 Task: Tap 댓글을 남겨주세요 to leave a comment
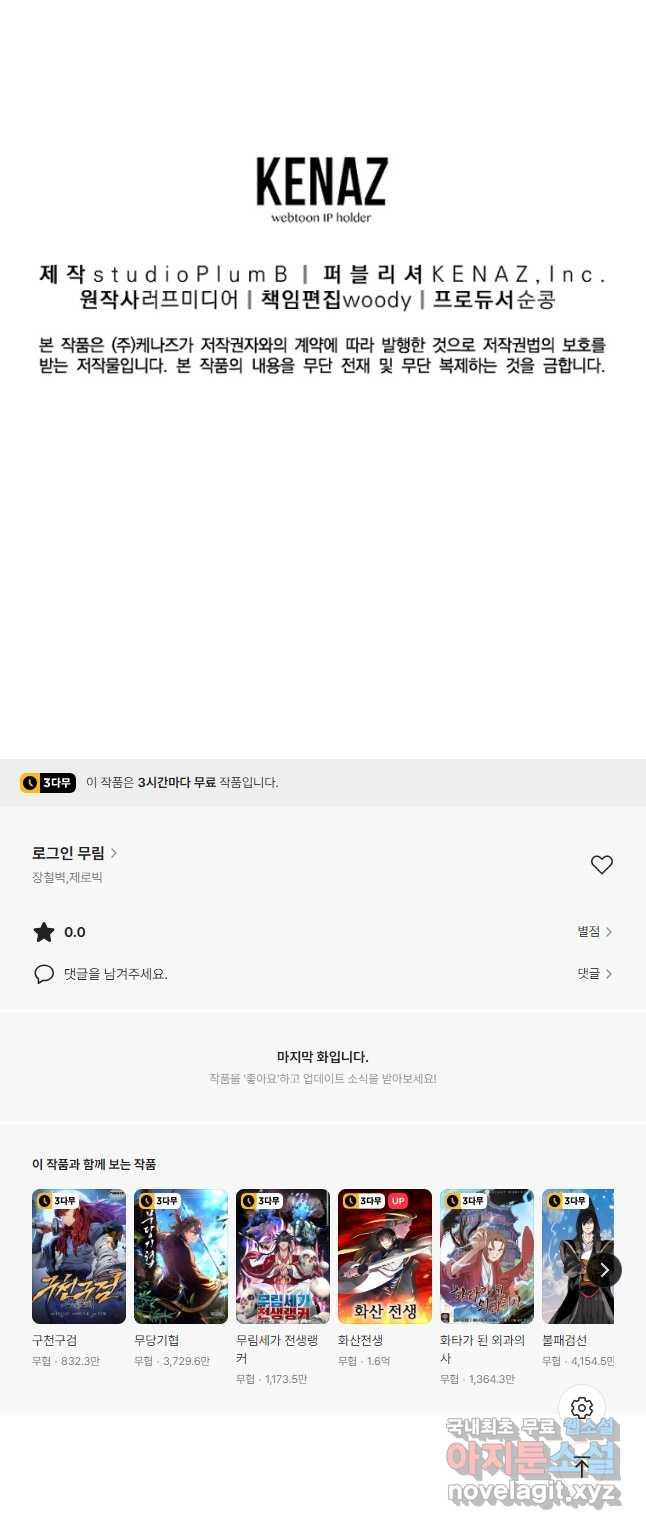point(115,974)
